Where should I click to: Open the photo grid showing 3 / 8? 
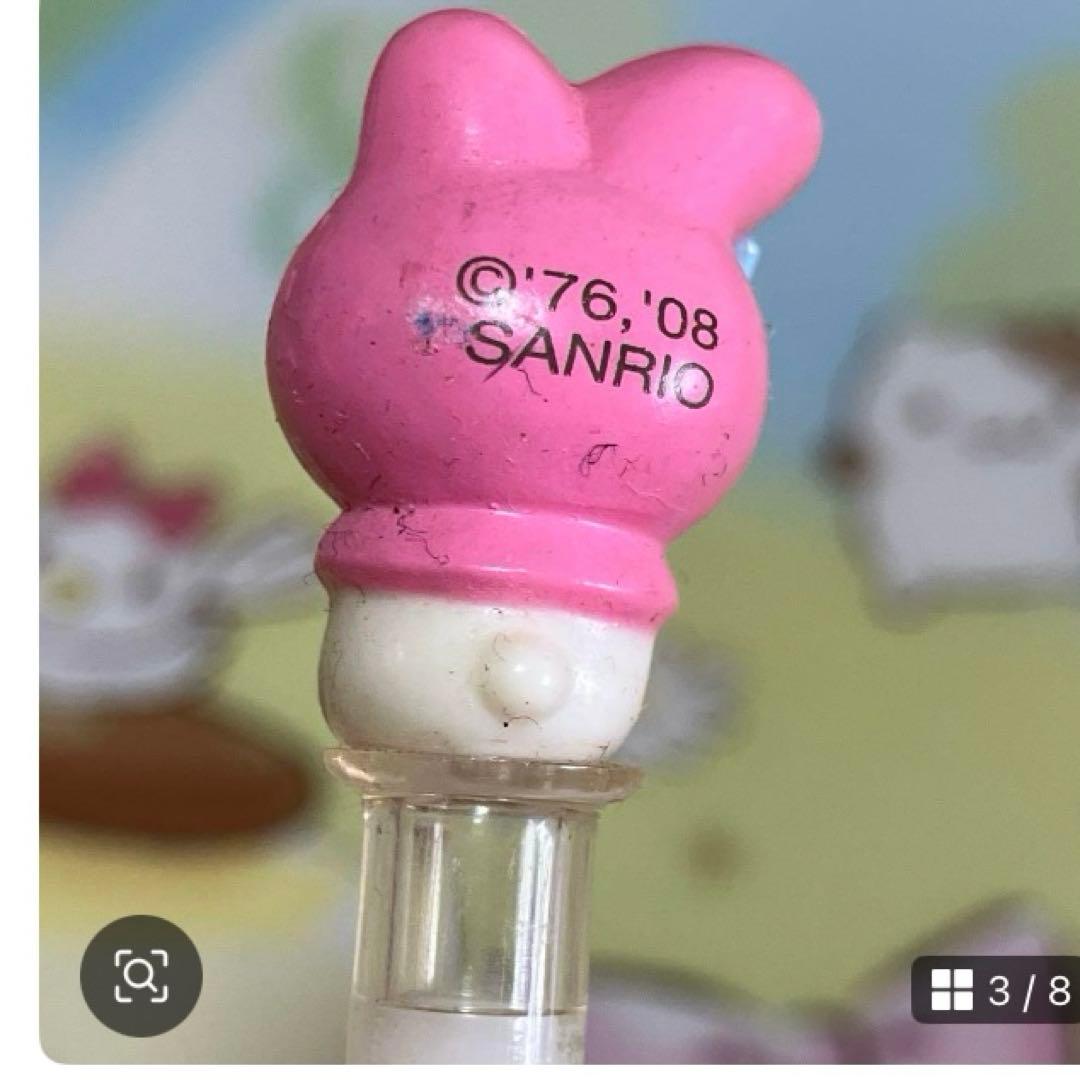coord(995,989)
